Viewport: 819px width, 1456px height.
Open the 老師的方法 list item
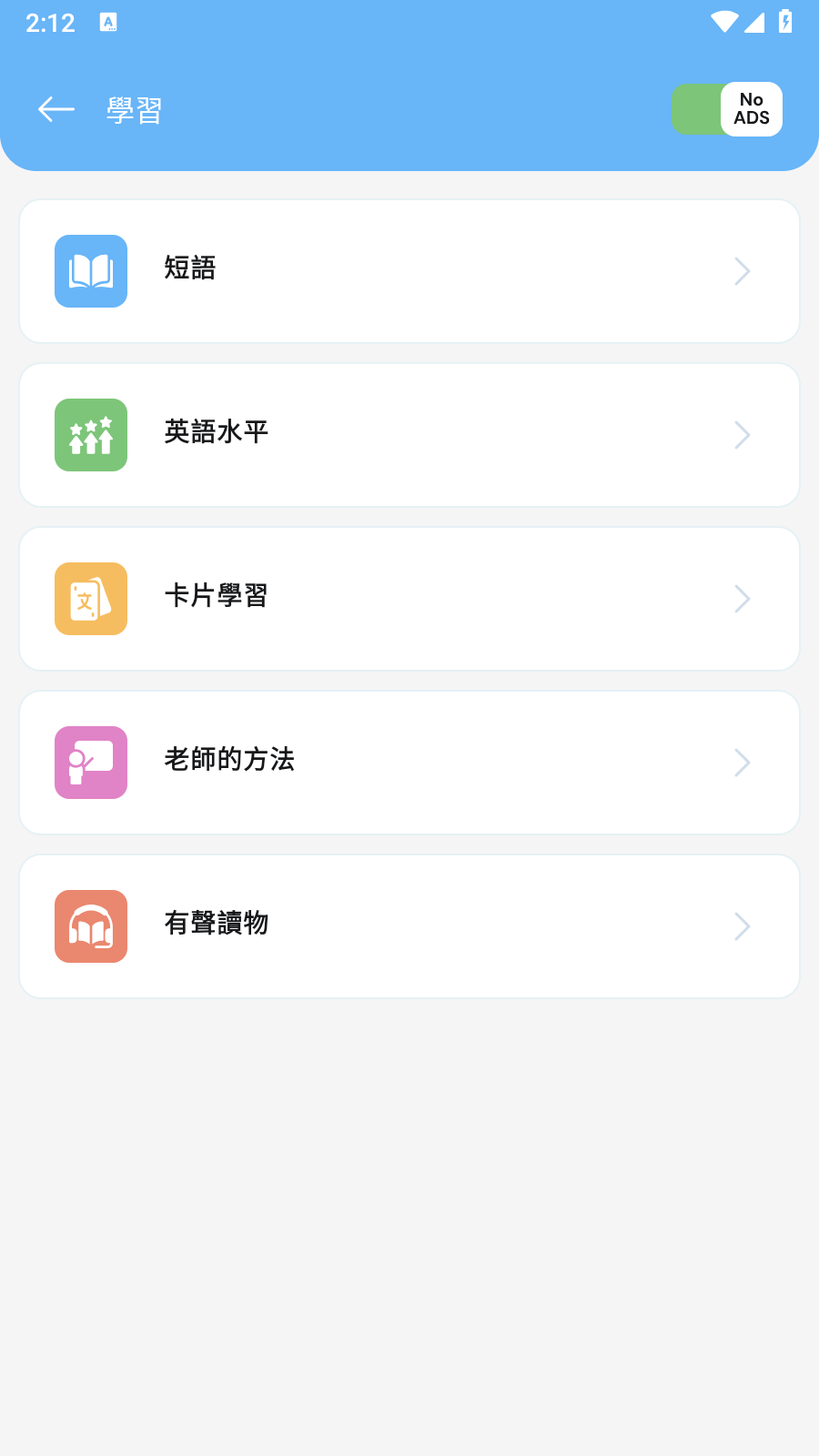coord(409,763)
